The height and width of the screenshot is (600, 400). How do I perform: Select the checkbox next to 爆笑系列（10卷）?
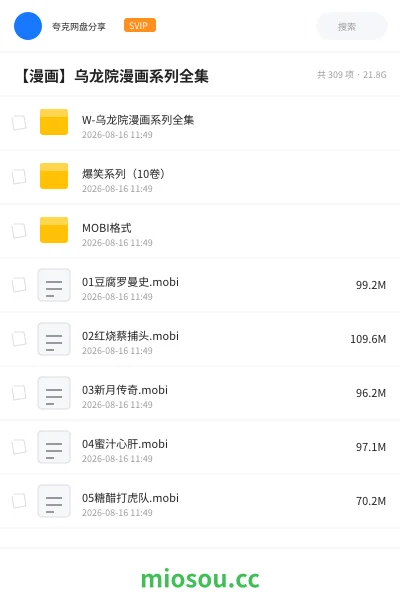tap(19, 177)
